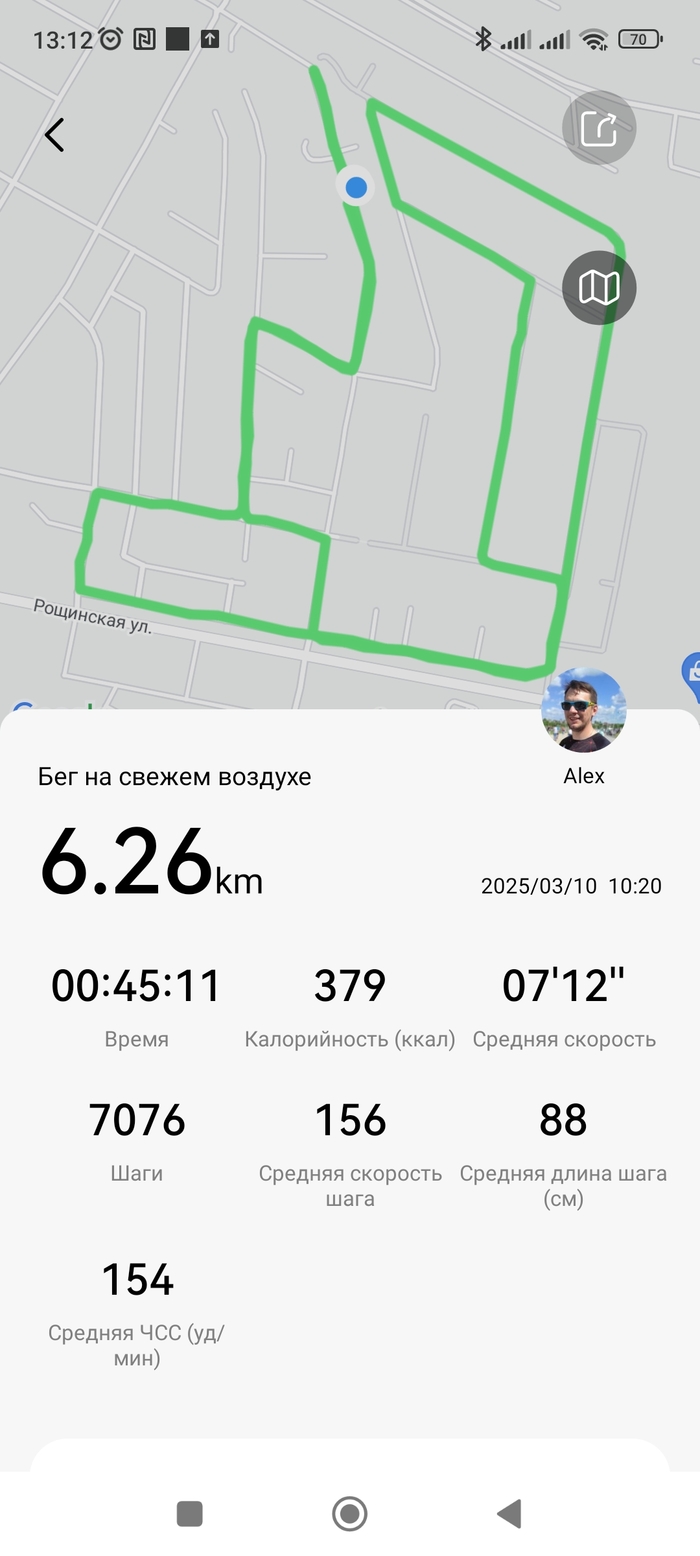700x1556 pixels.
Task: Share this outdoor run
Action: point(599,128)
